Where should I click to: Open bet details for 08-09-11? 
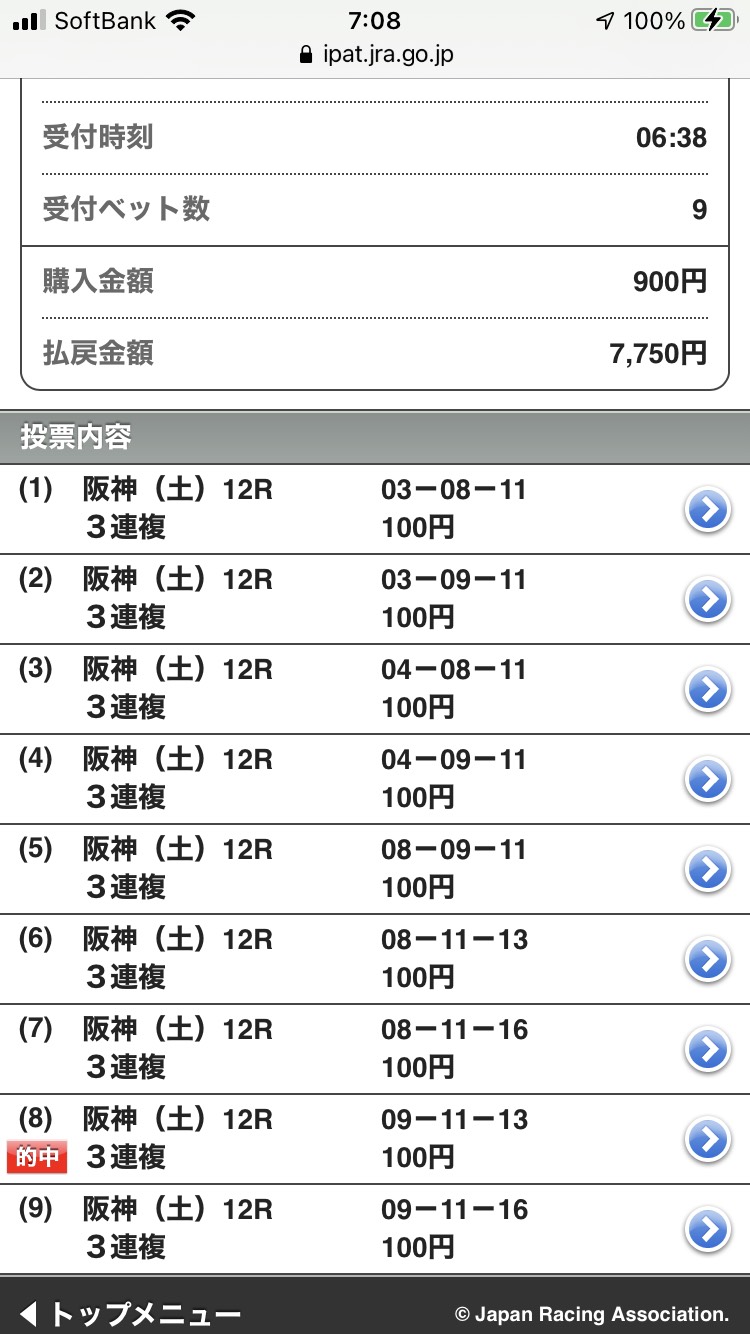coord(708,870)
